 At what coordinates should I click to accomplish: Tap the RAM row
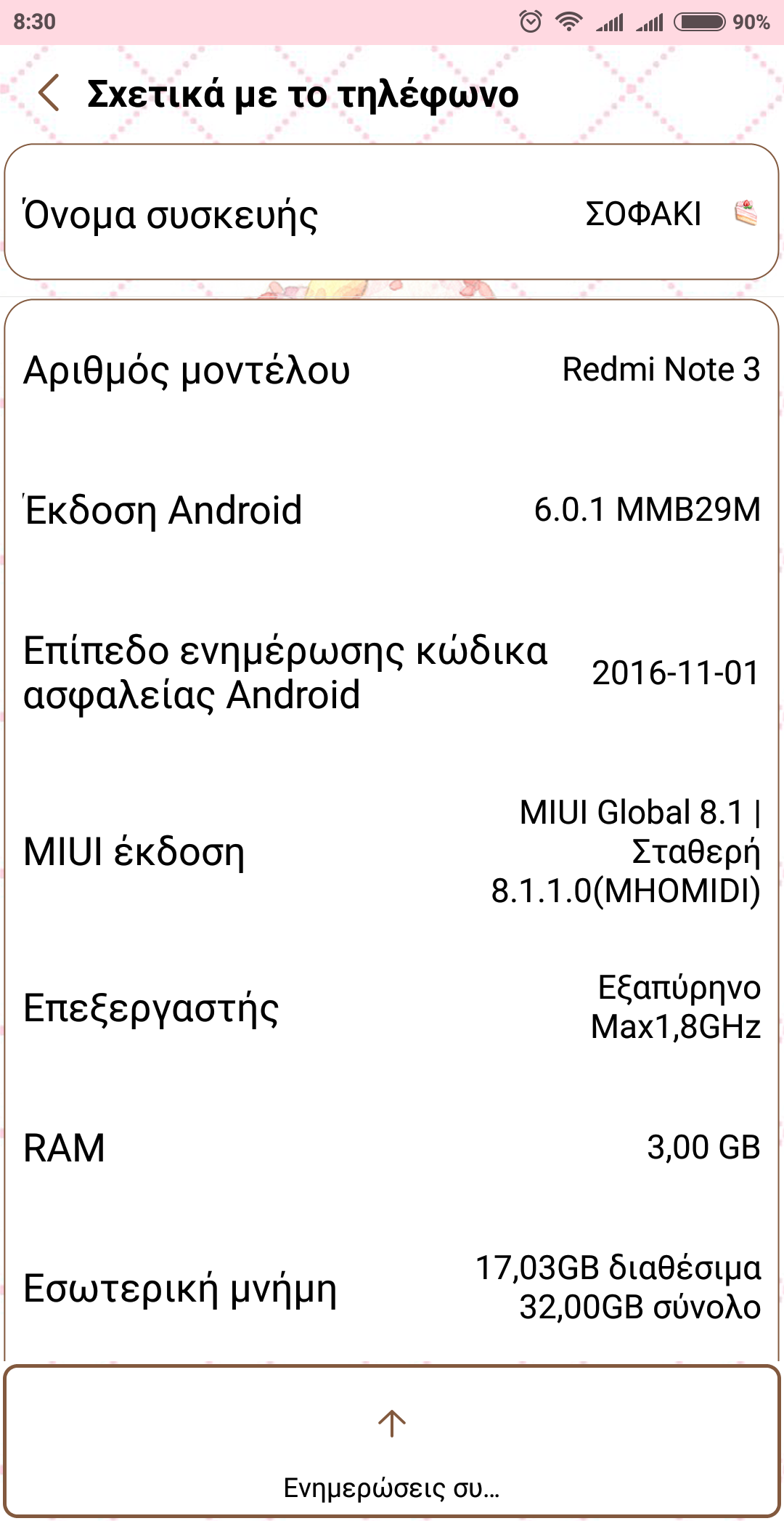click(392, 1148)
